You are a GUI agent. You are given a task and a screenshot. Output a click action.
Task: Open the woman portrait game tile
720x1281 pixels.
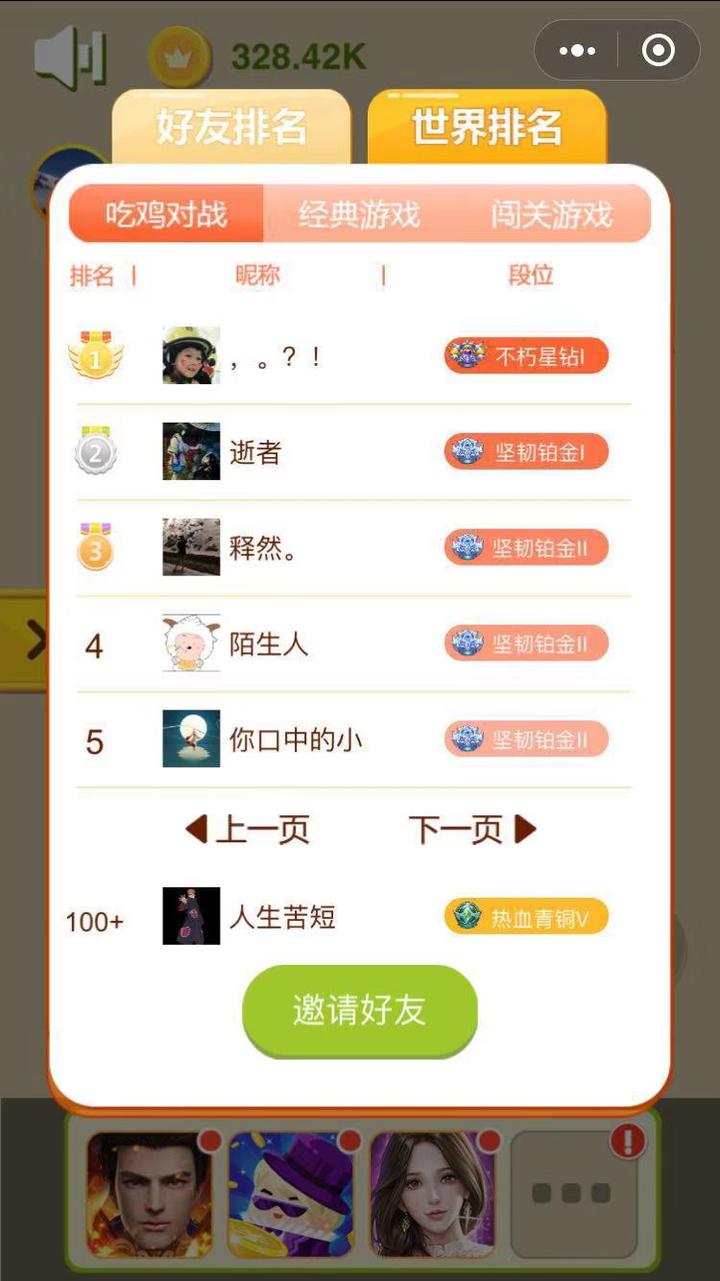(432, 1194)
